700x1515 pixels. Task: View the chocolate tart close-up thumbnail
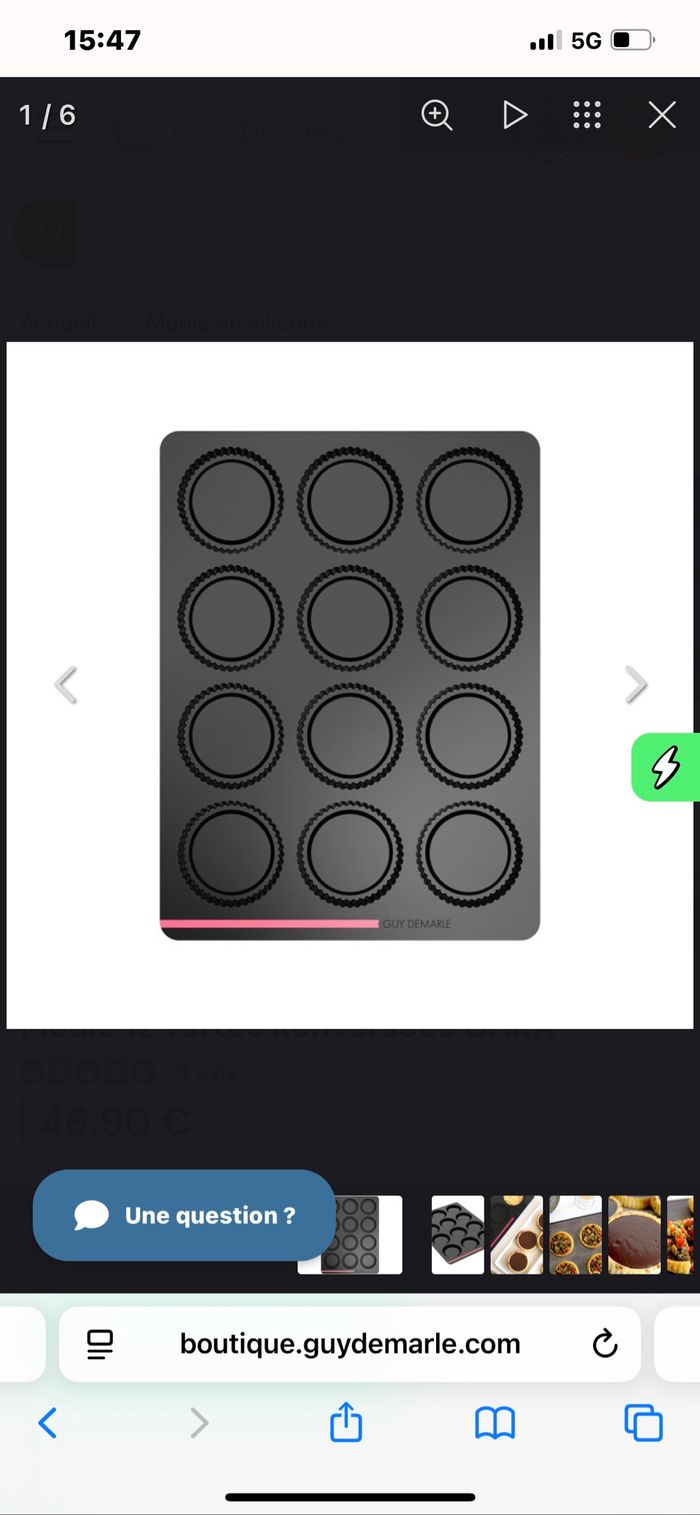[x=635, y=1234]
